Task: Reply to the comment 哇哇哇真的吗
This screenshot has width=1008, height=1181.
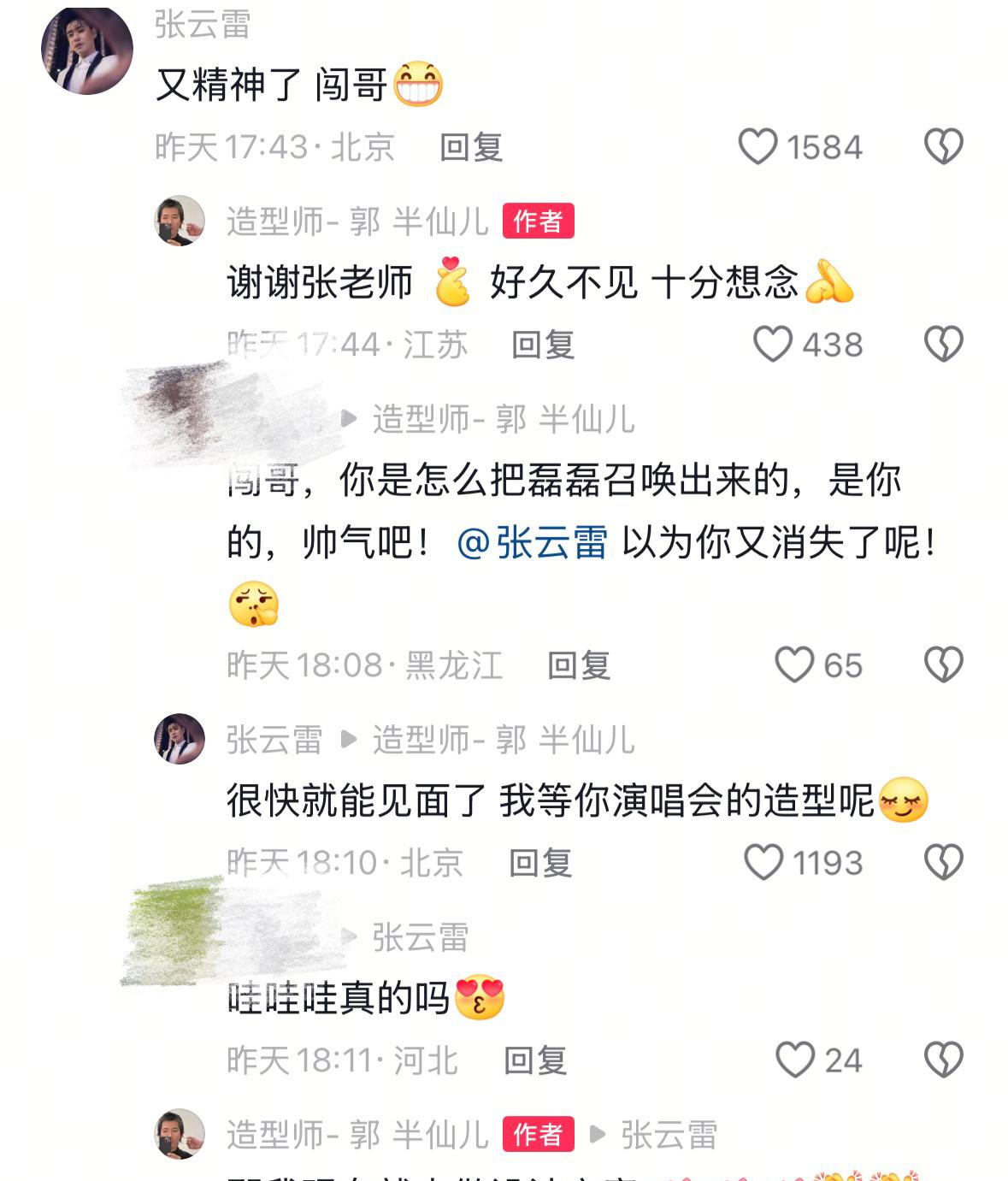Action: [535, 1060]
